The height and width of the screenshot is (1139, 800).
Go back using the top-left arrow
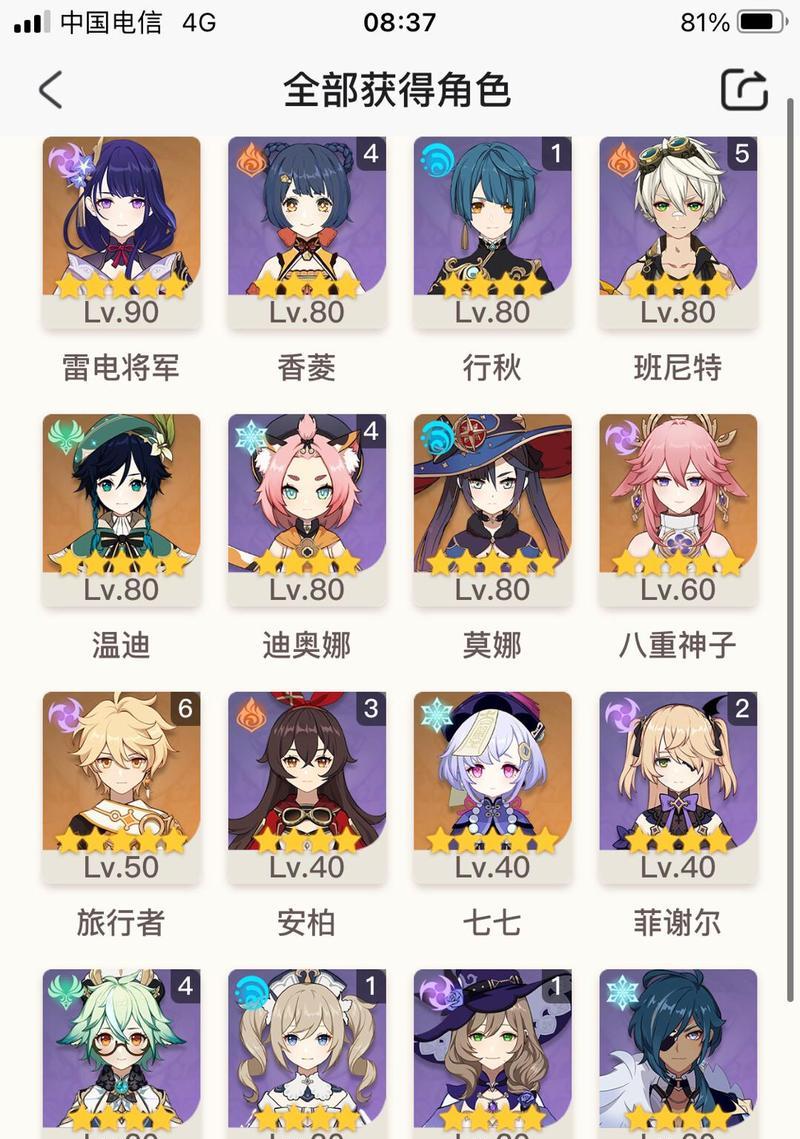[x=50, y=90]
